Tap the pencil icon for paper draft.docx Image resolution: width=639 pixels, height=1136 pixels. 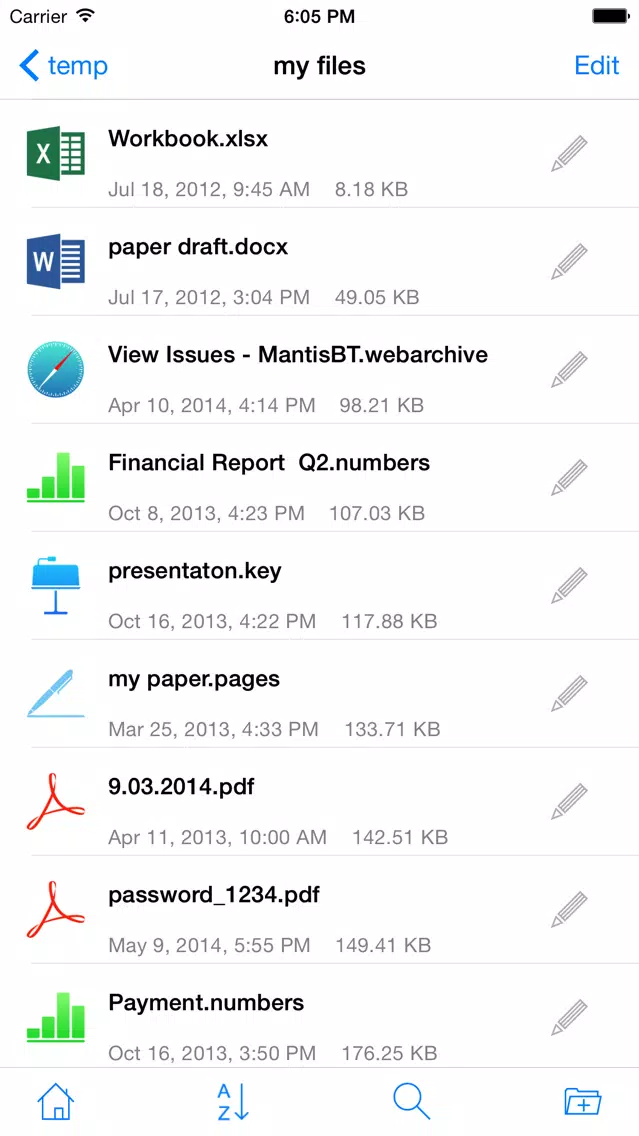pyautogui.click(x=569, y=262)
